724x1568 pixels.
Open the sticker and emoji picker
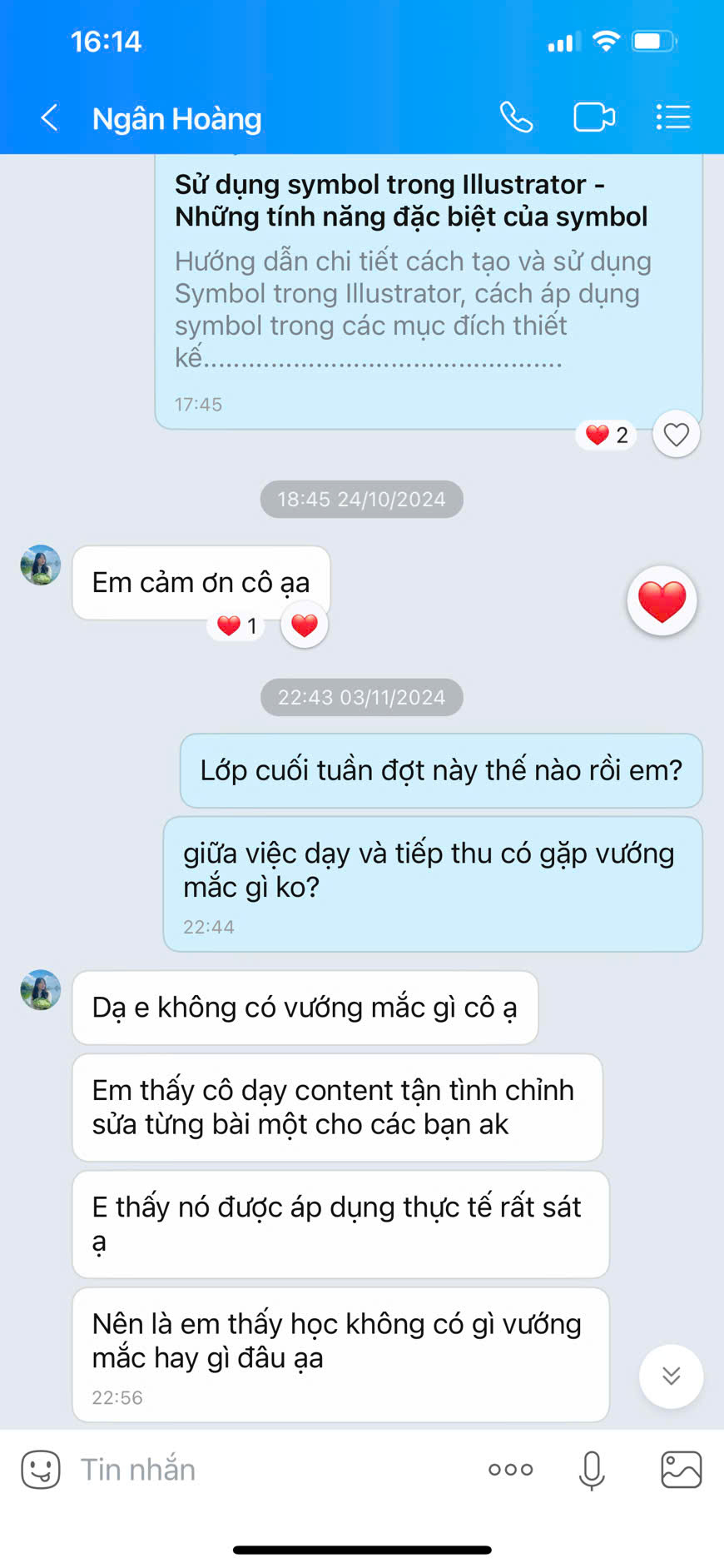(41, 1470)
